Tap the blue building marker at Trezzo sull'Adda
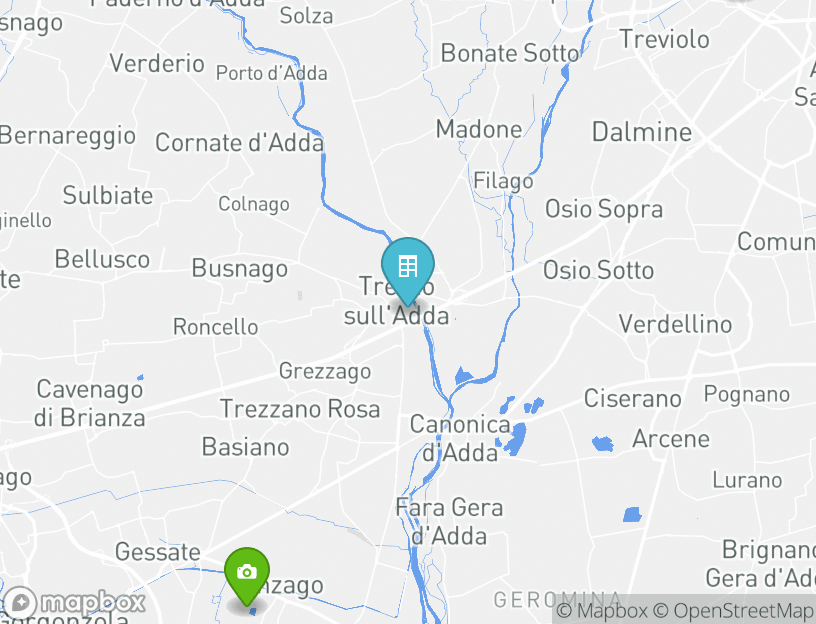The height and width of the screenshot is (624, 816). coord(407,268)
